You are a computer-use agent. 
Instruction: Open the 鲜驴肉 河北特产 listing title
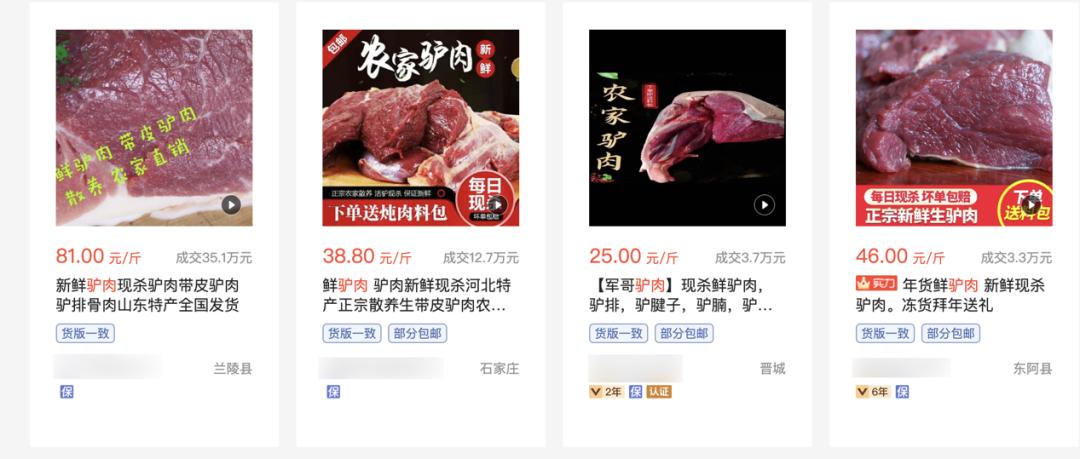coord(420,295)
